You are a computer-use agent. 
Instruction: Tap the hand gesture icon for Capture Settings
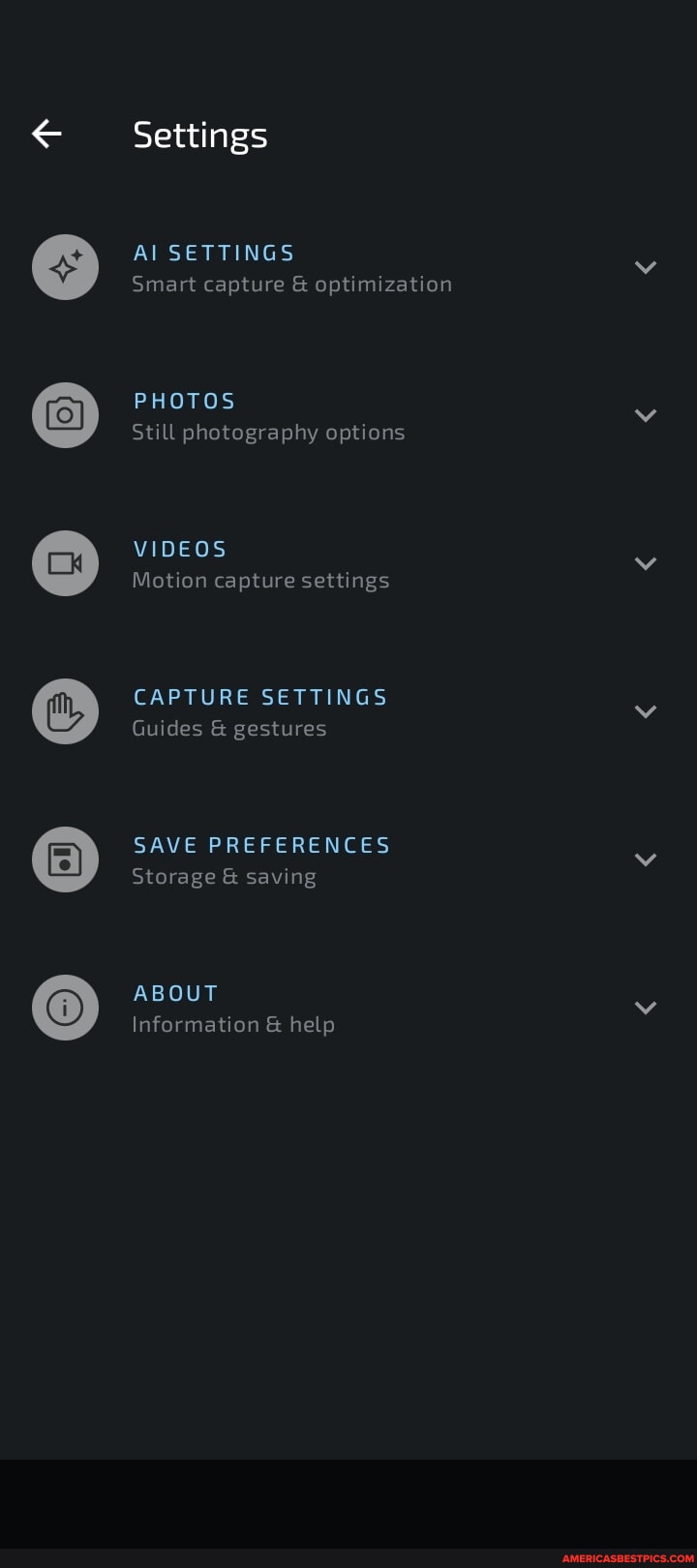(x=65, y=710)
